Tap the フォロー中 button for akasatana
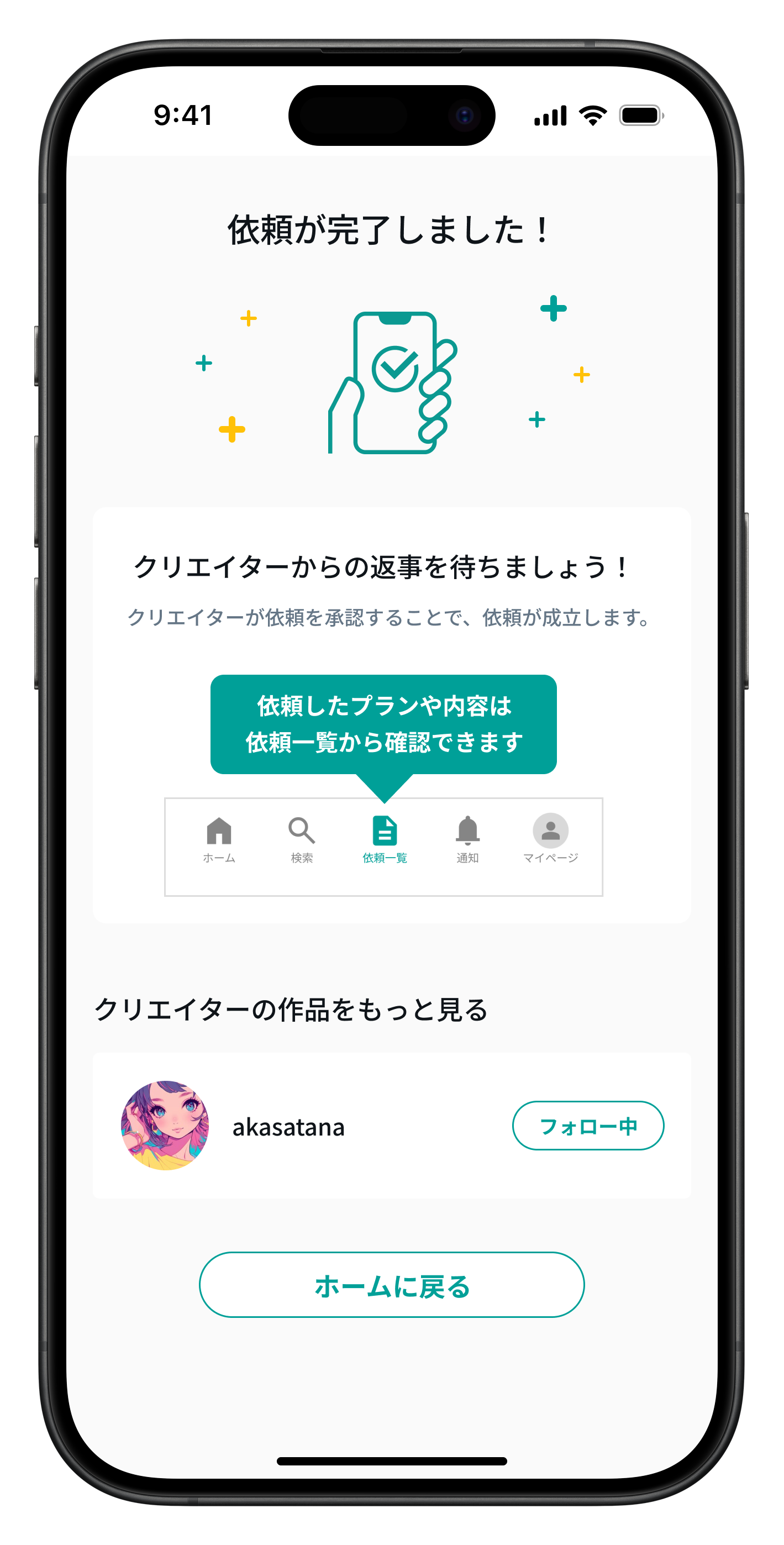This screenshot has width=784, height=1545. (x=587, y=1125)
